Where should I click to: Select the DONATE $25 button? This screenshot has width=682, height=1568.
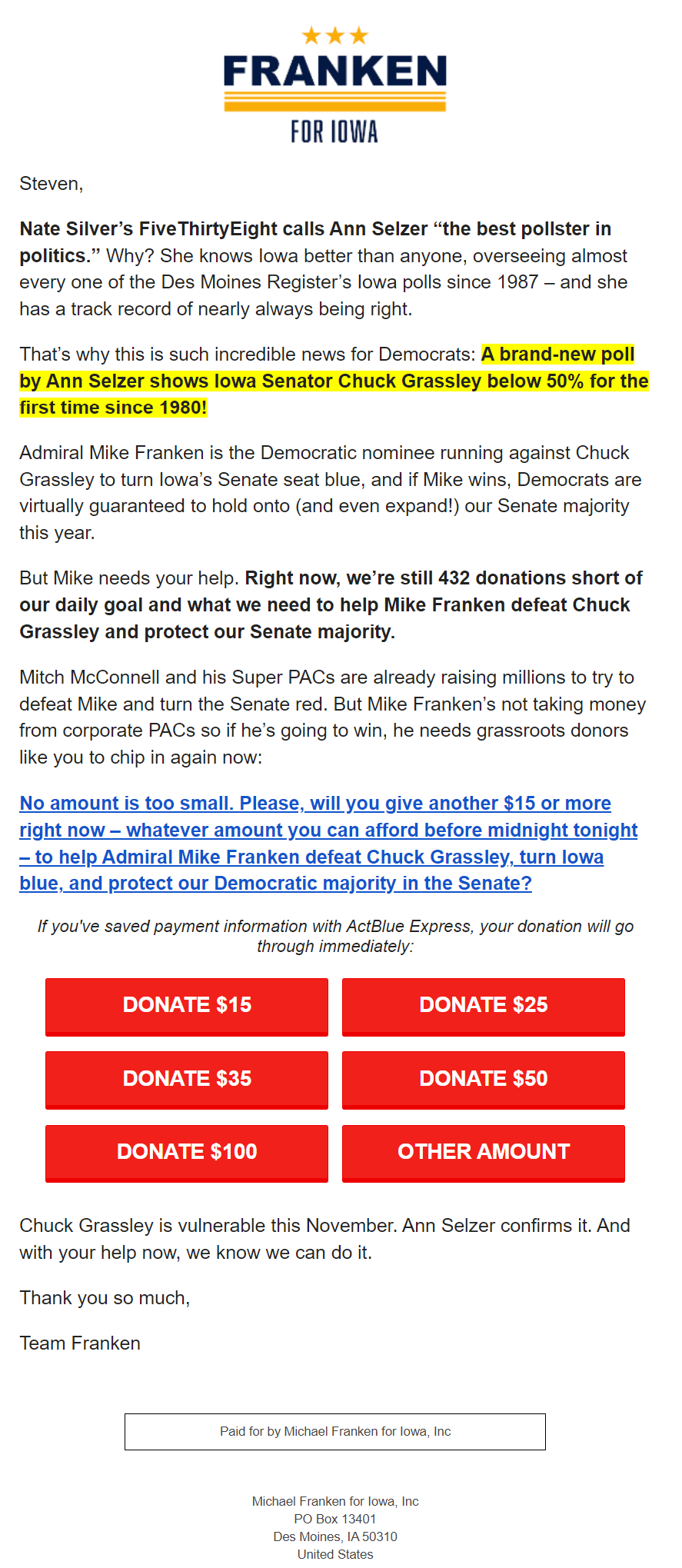pos(483,1006)
